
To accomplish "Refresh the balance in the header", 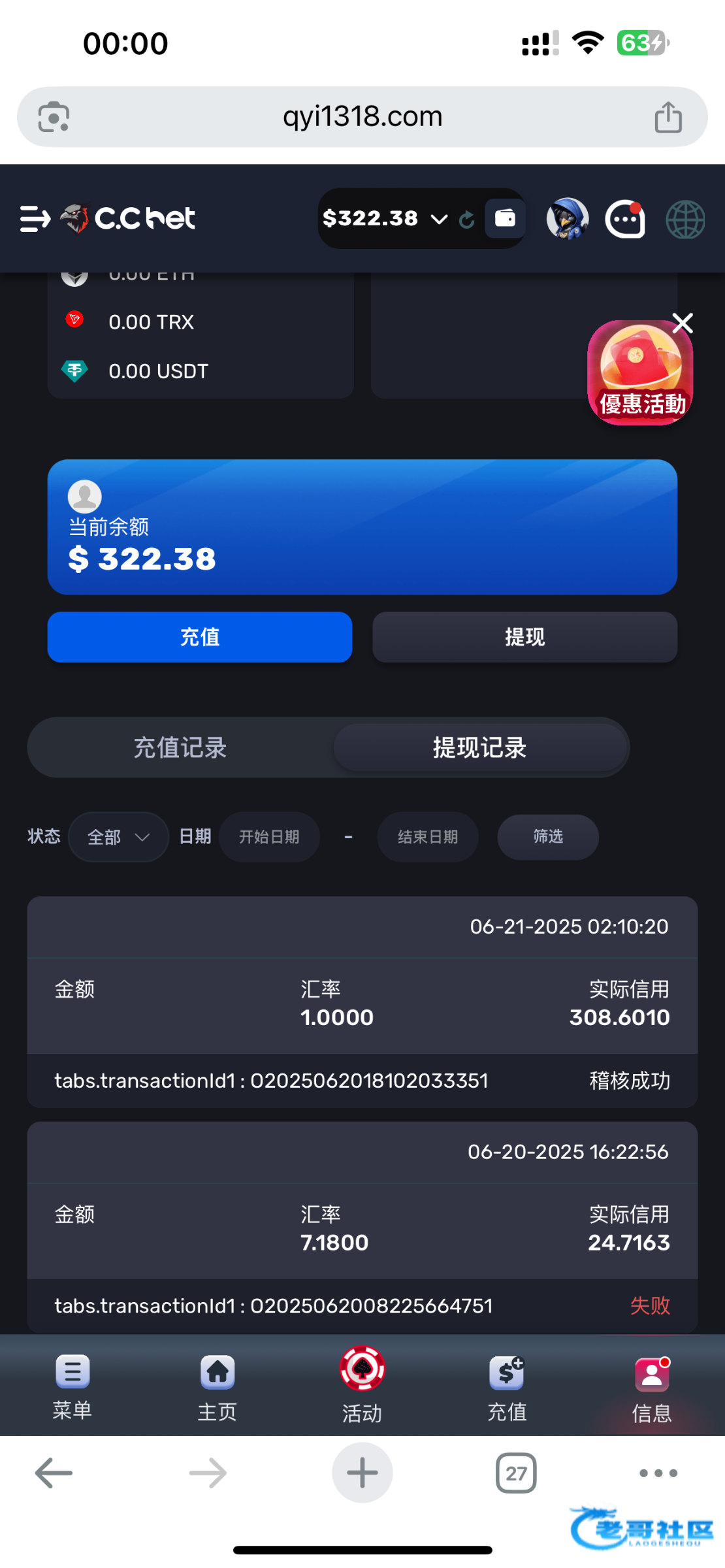I will click(466, 220).
